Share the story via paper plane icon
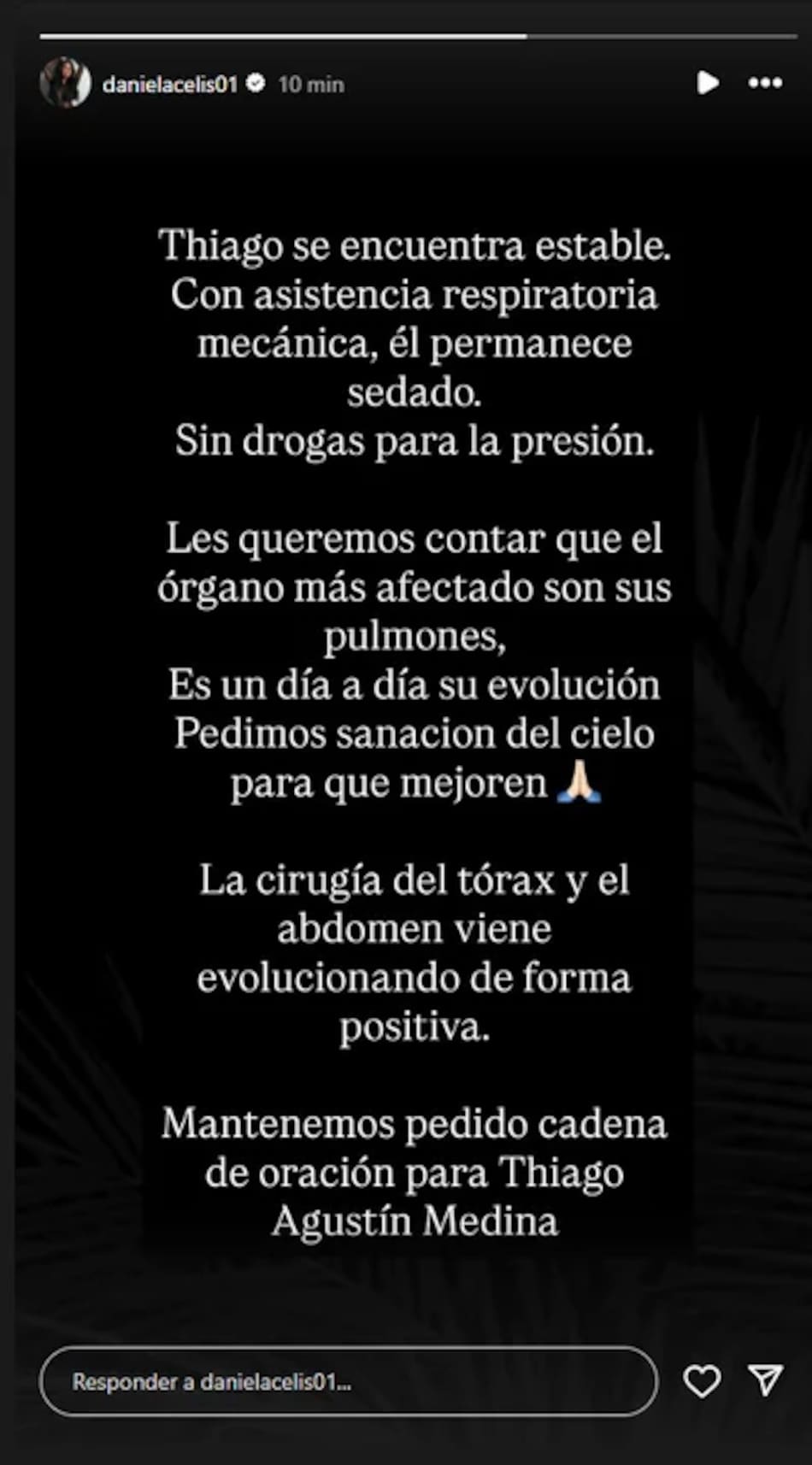812x1465 pixels. [x=765, y=1380]
